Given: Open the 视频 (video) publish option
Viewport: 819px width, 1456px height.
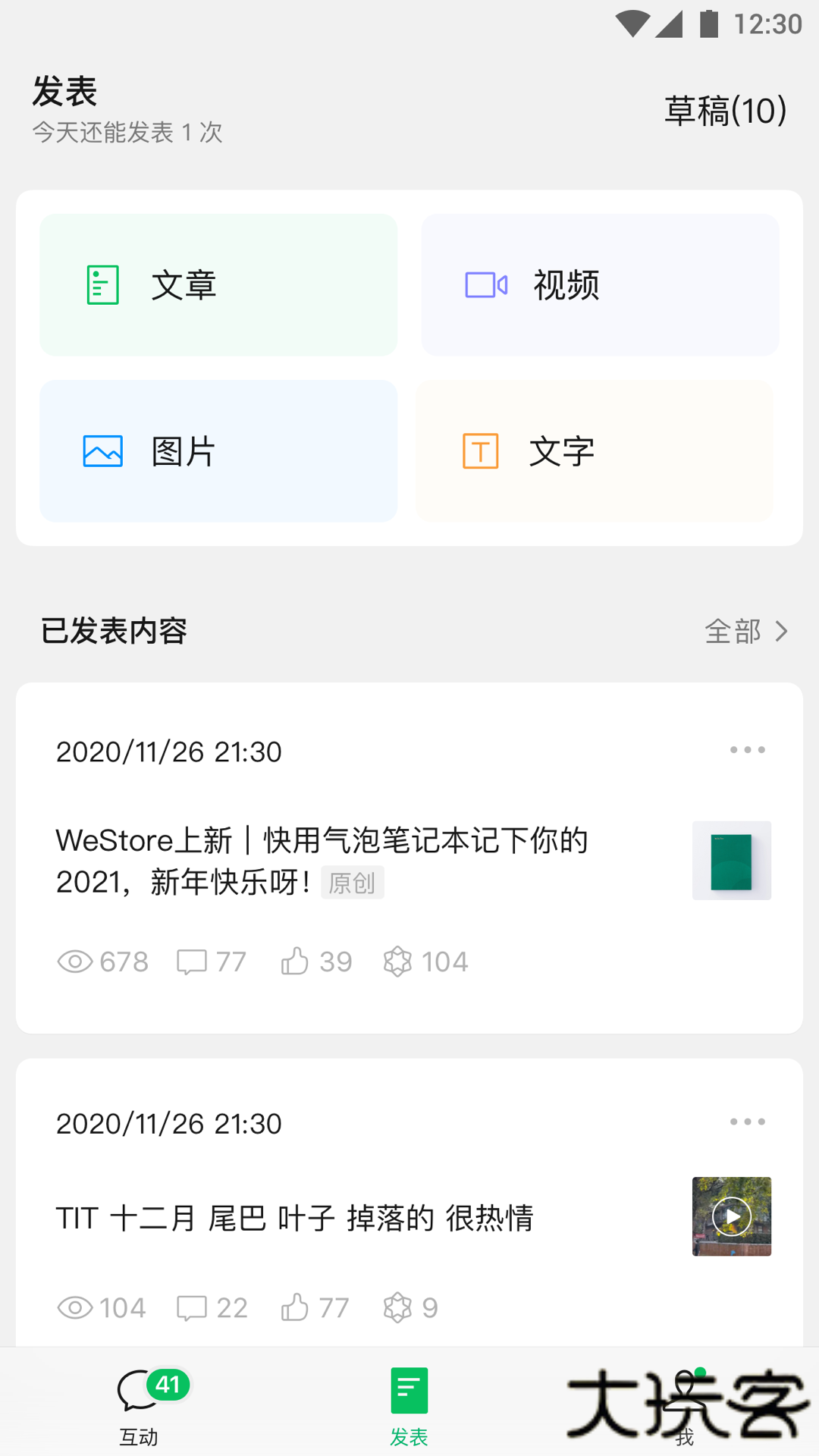Looking at the screenshot, I should click(485, 285).
